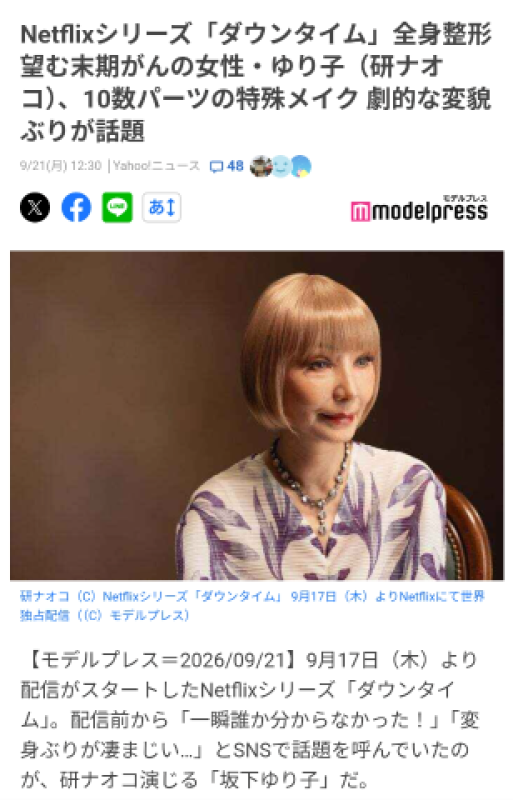Viewport: 513px width, 800px height.
Task: Send the article via LINE
Action: pos(117,207)
